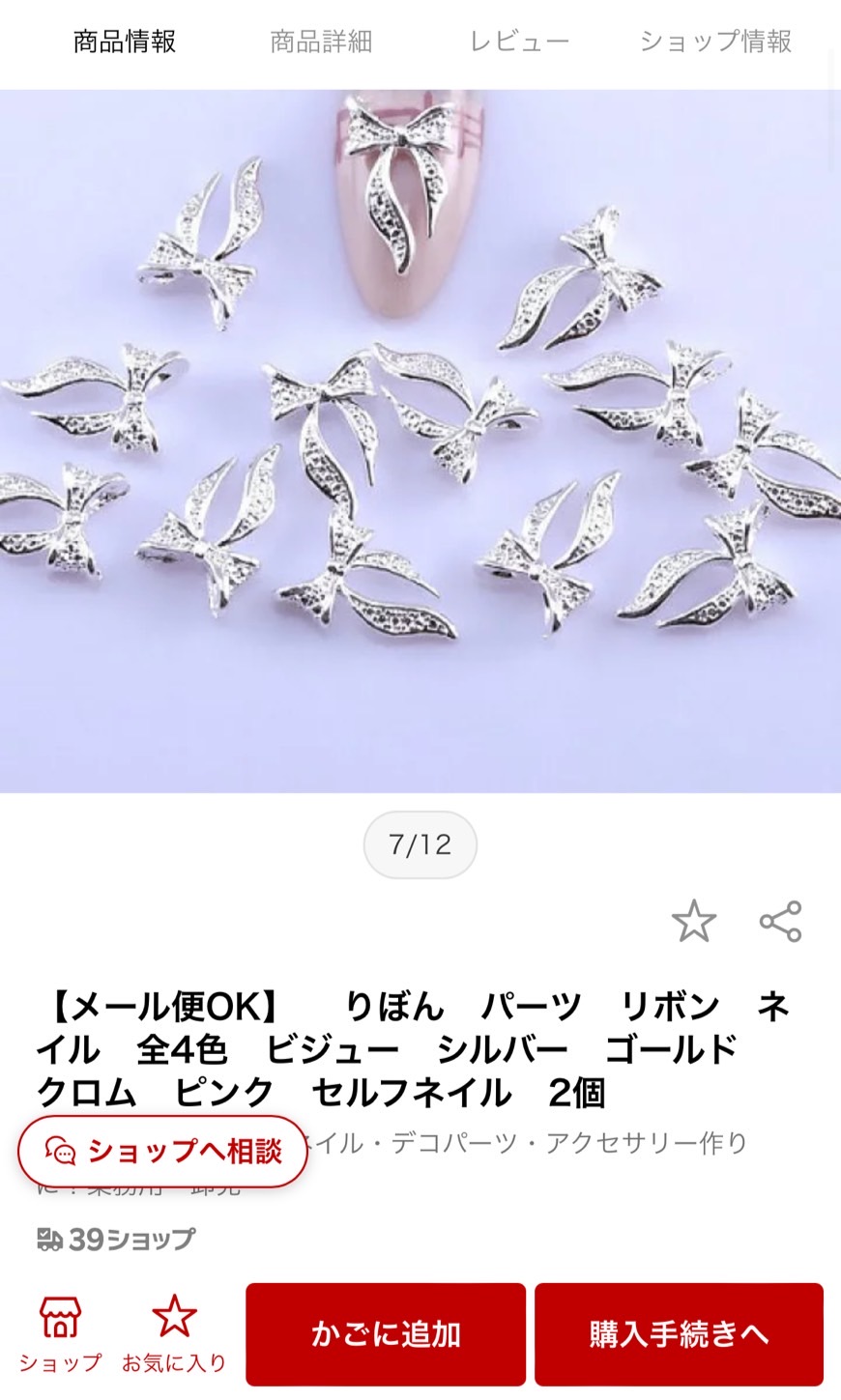Switch to the 商品詳細 tab
Viewport: 841px width, 1400px height.
pos(321,42)
